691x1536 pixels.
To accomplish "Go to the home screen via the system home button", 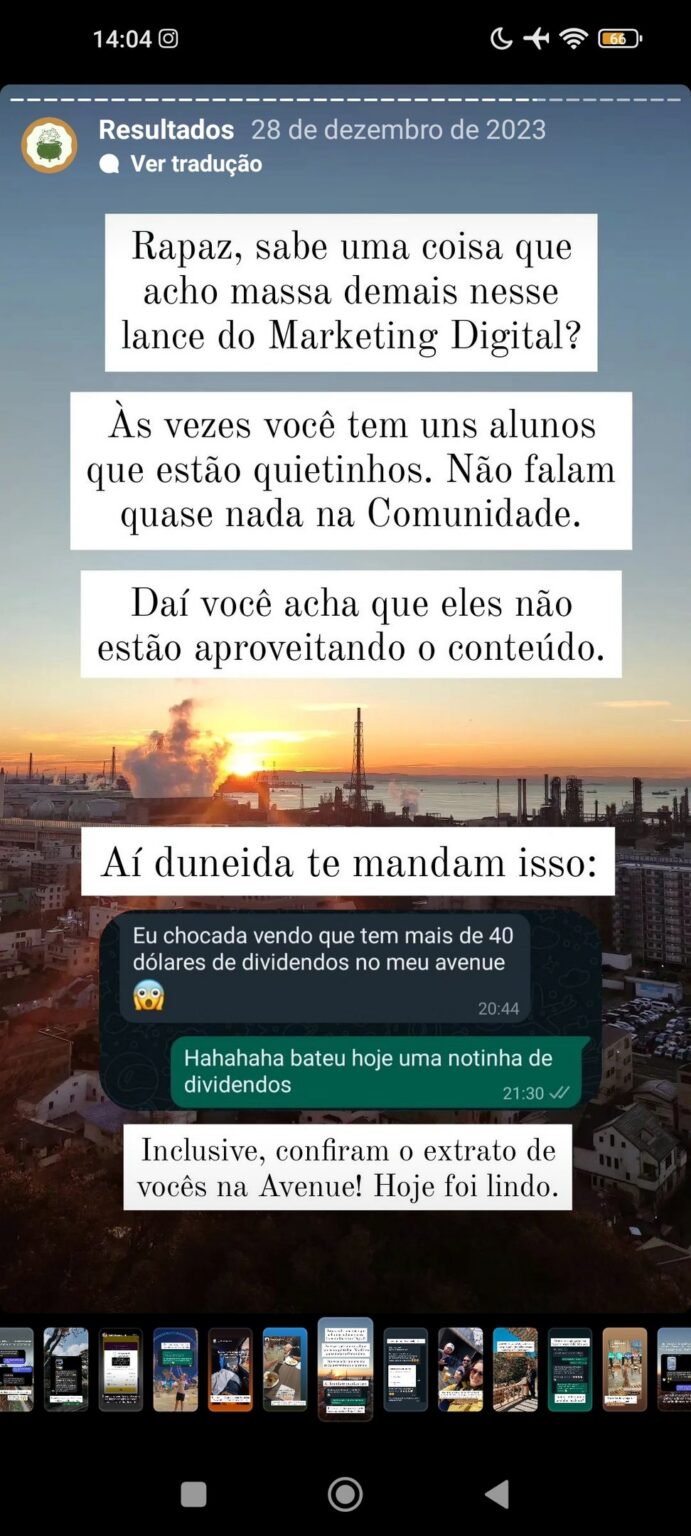I will point(345,1494).
